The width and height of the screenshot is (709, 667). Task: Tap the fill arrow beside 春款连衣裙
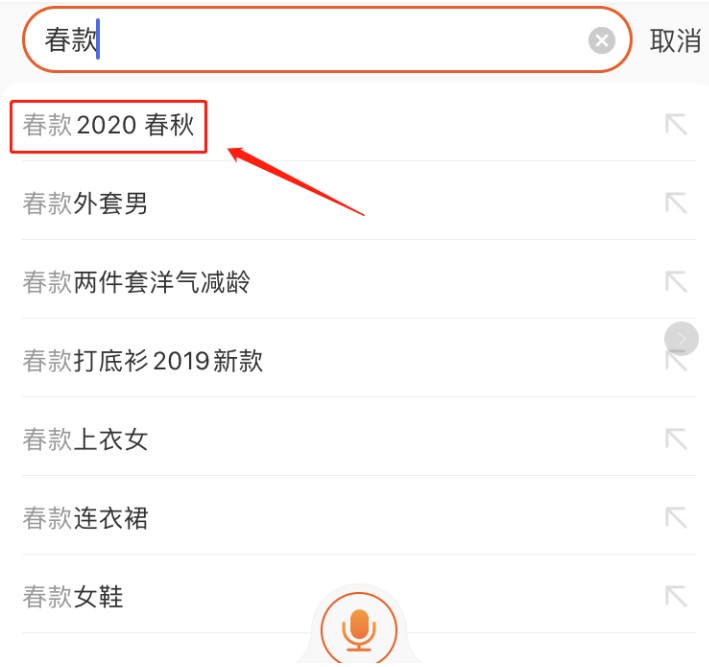(x=676, y=519)
